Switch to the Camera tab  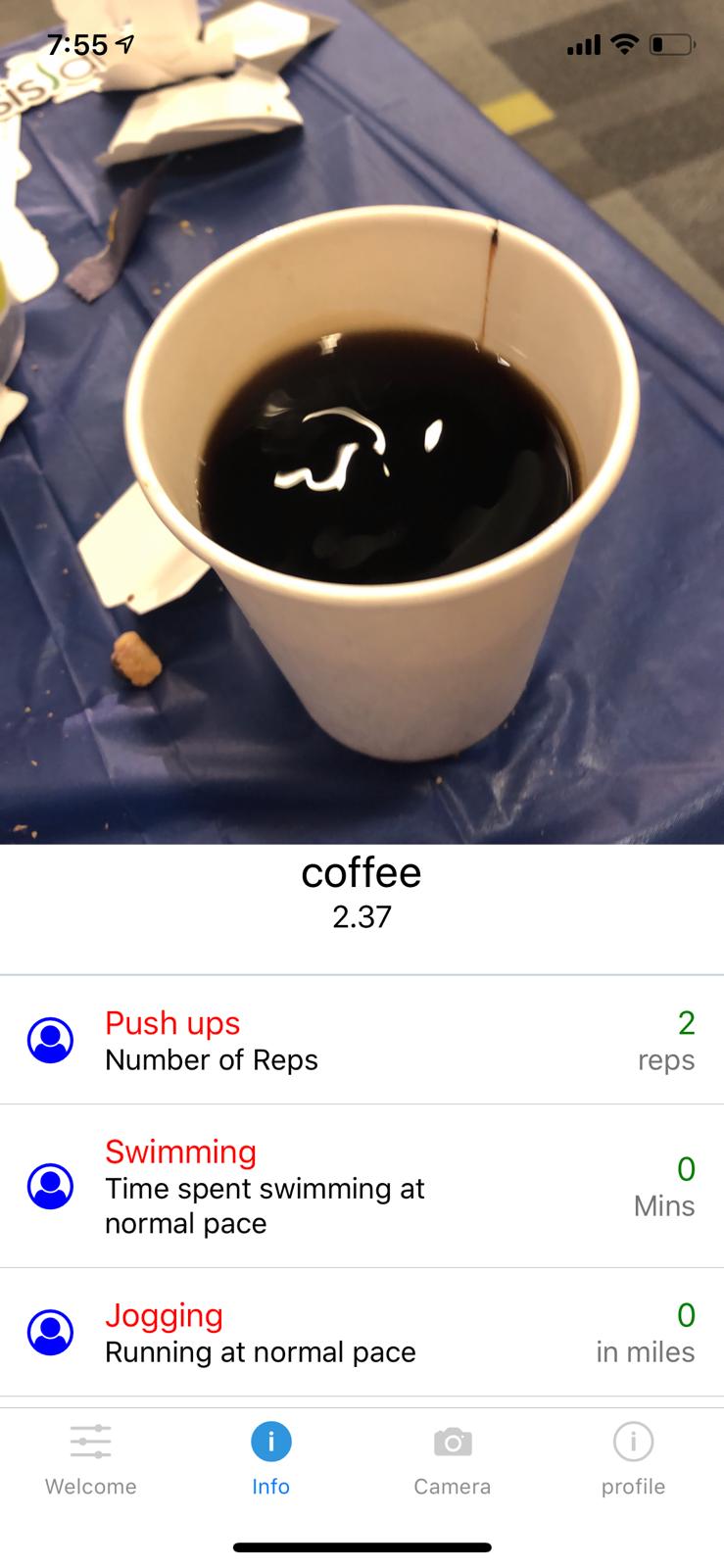[452, 1460]
